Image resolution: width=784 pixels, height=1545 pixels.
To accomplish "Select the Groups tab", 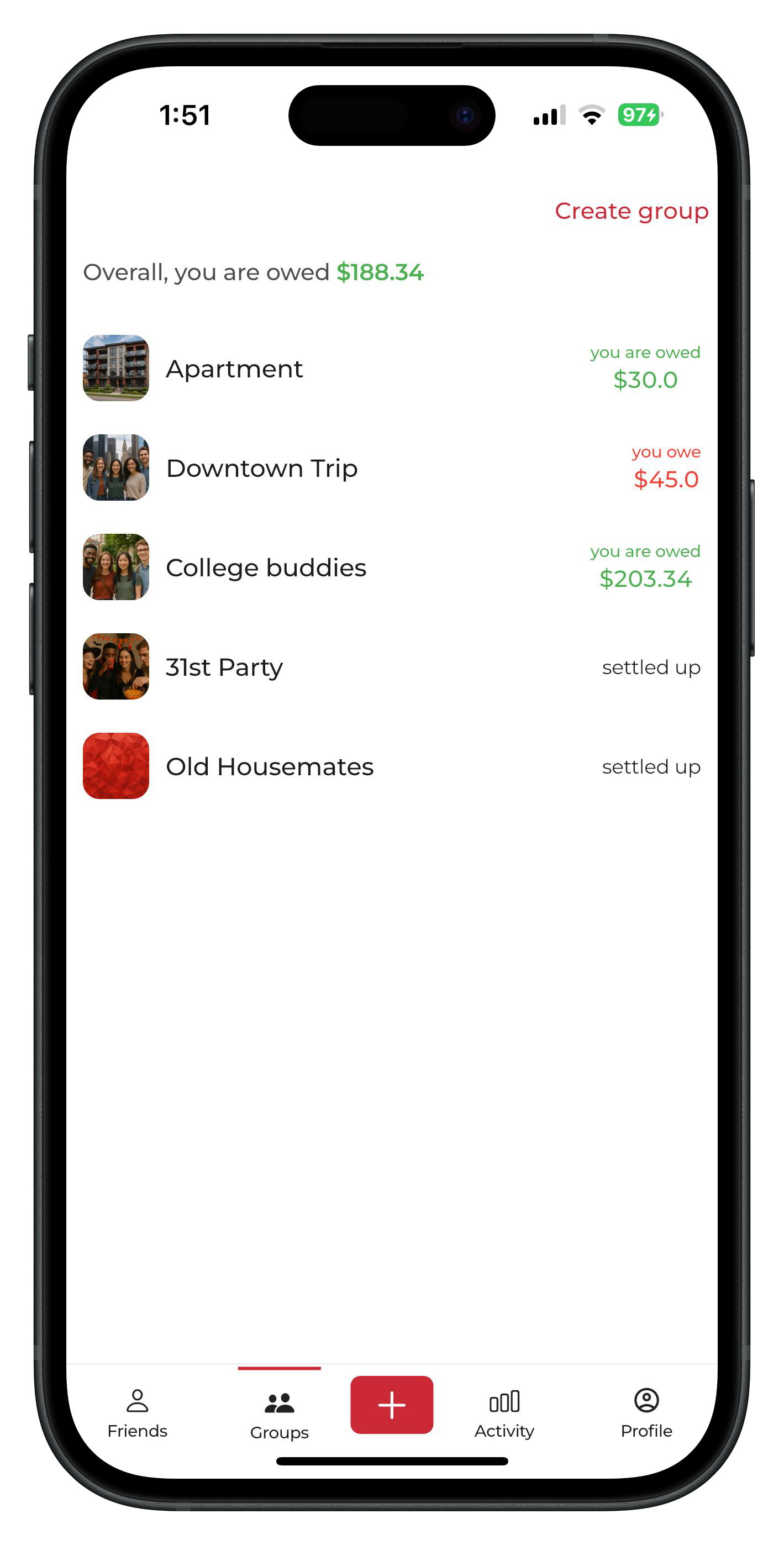I will [279, 1414].
